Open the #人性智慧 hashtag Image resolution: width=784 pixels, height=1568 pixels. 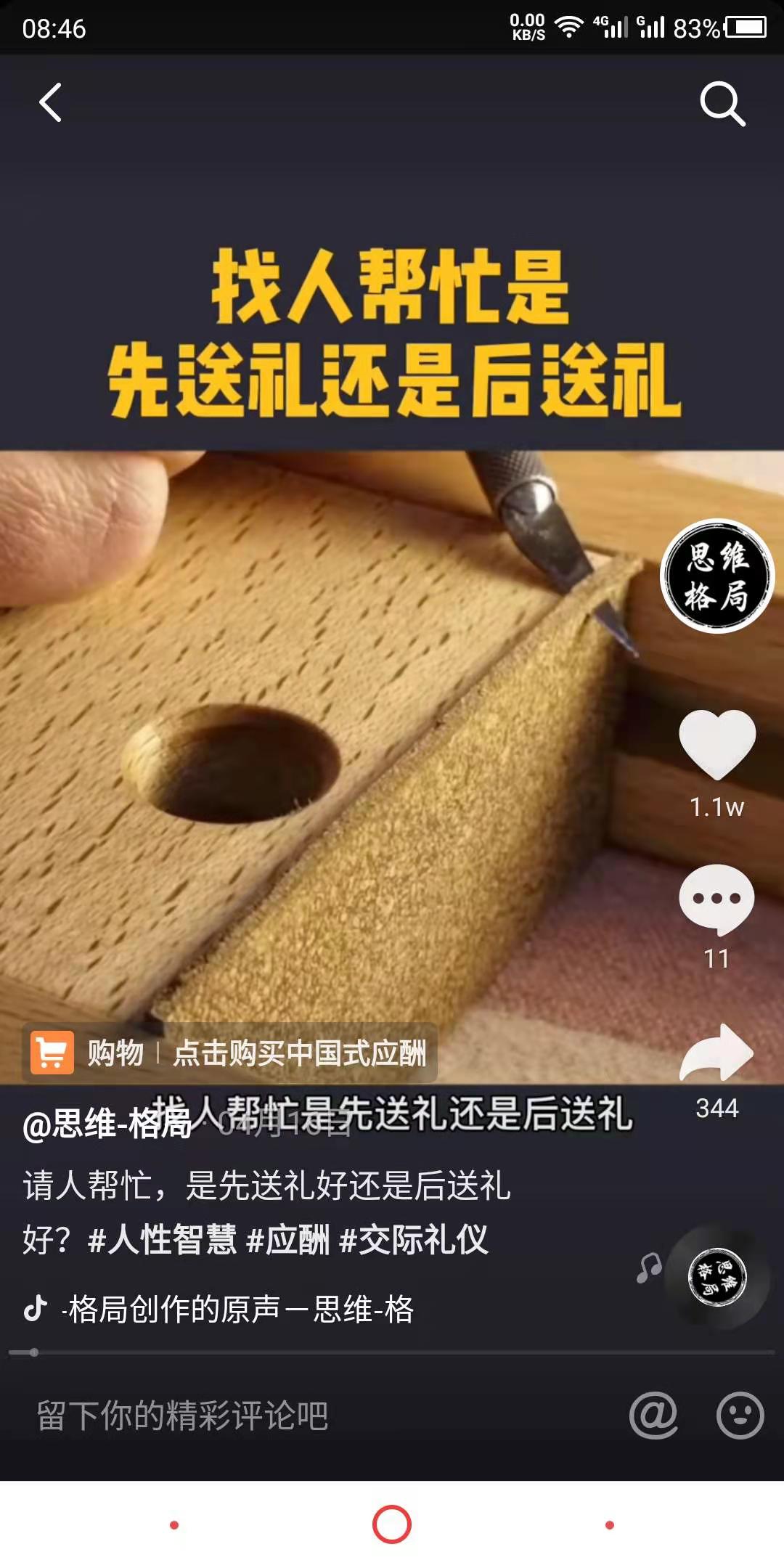[x=161, y=1239]
